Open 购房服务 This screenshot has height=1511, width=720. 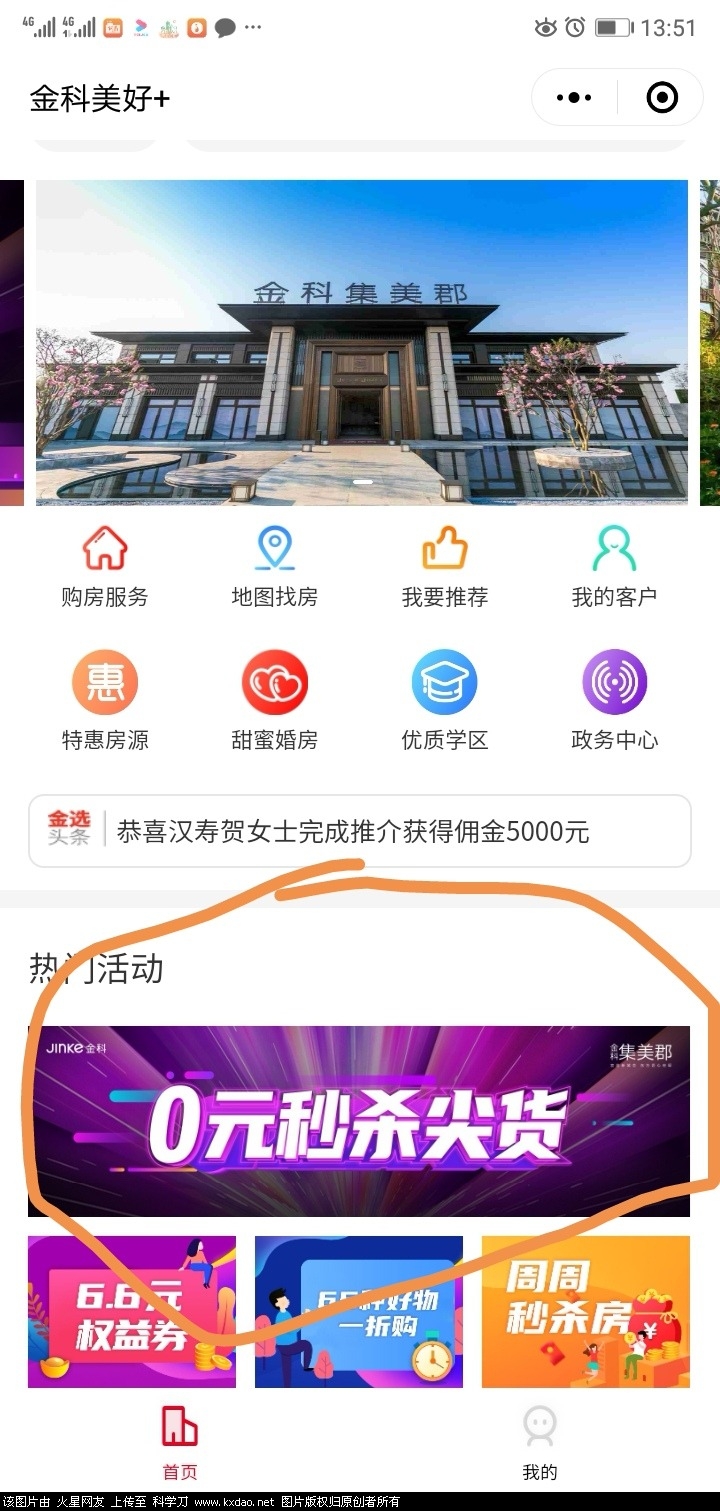105,565
